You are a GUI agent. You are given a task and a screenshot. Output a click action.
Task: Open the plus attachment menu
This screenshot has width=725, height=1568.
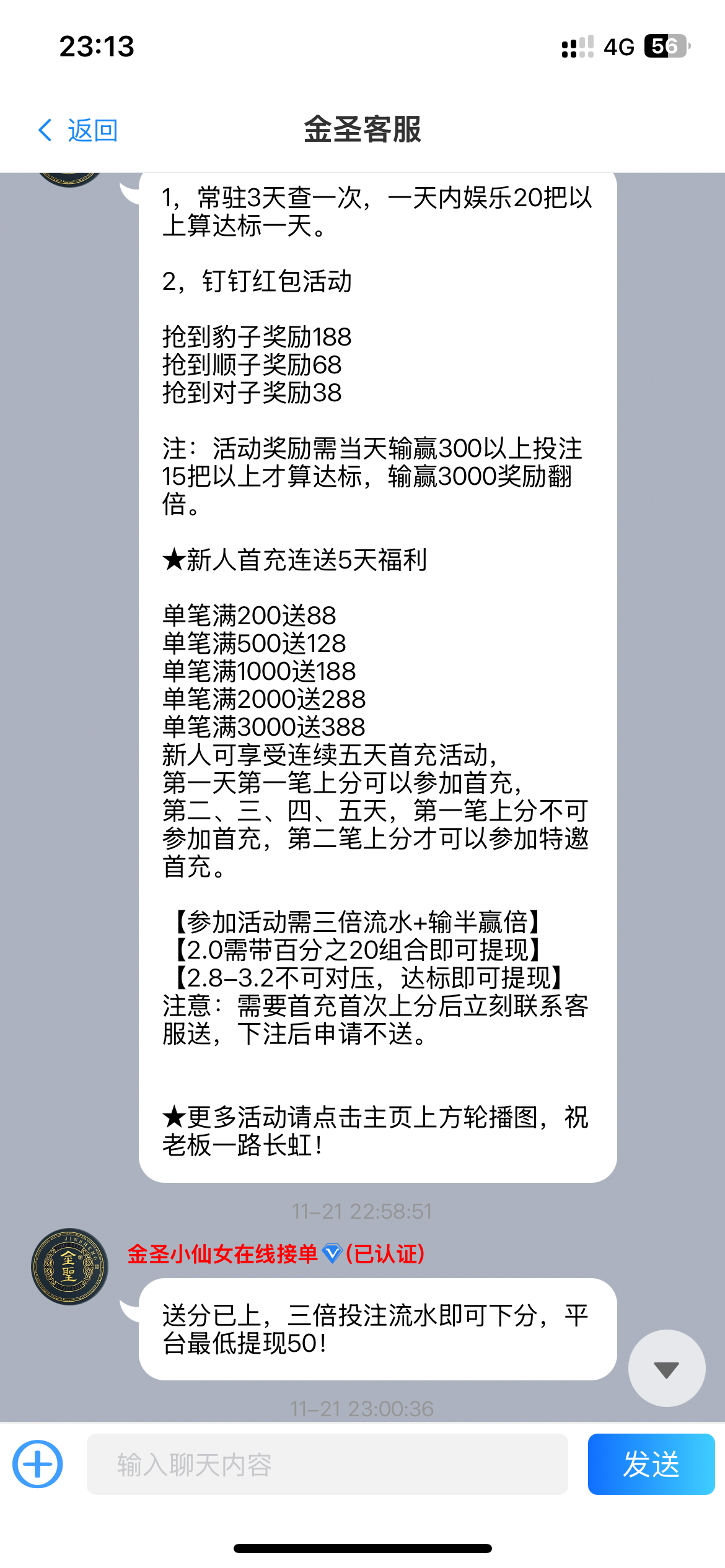tap(37, 1464)
